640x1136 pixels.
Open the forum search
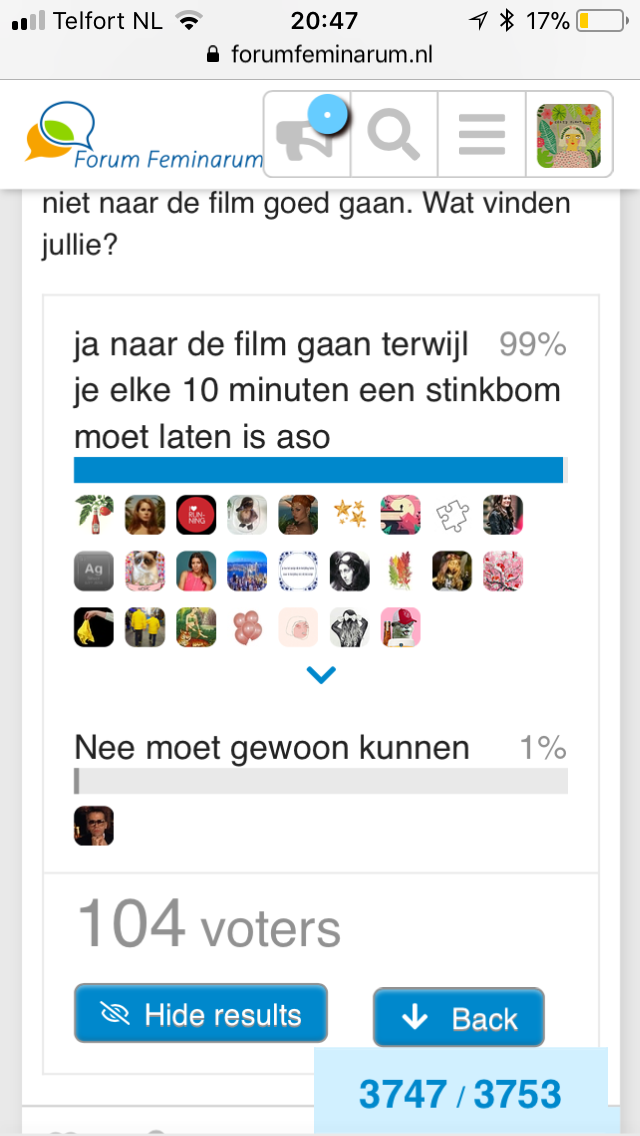point(394,134)
